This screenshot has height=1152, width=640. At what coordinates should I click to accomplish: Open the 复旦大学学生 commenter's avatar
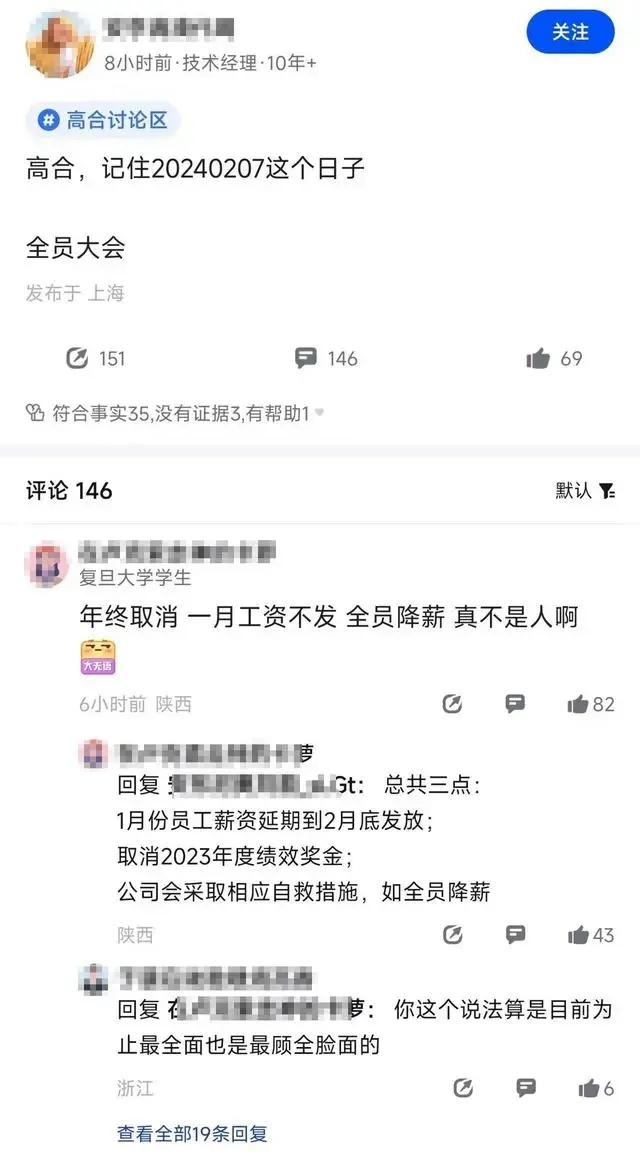(48, 565)
